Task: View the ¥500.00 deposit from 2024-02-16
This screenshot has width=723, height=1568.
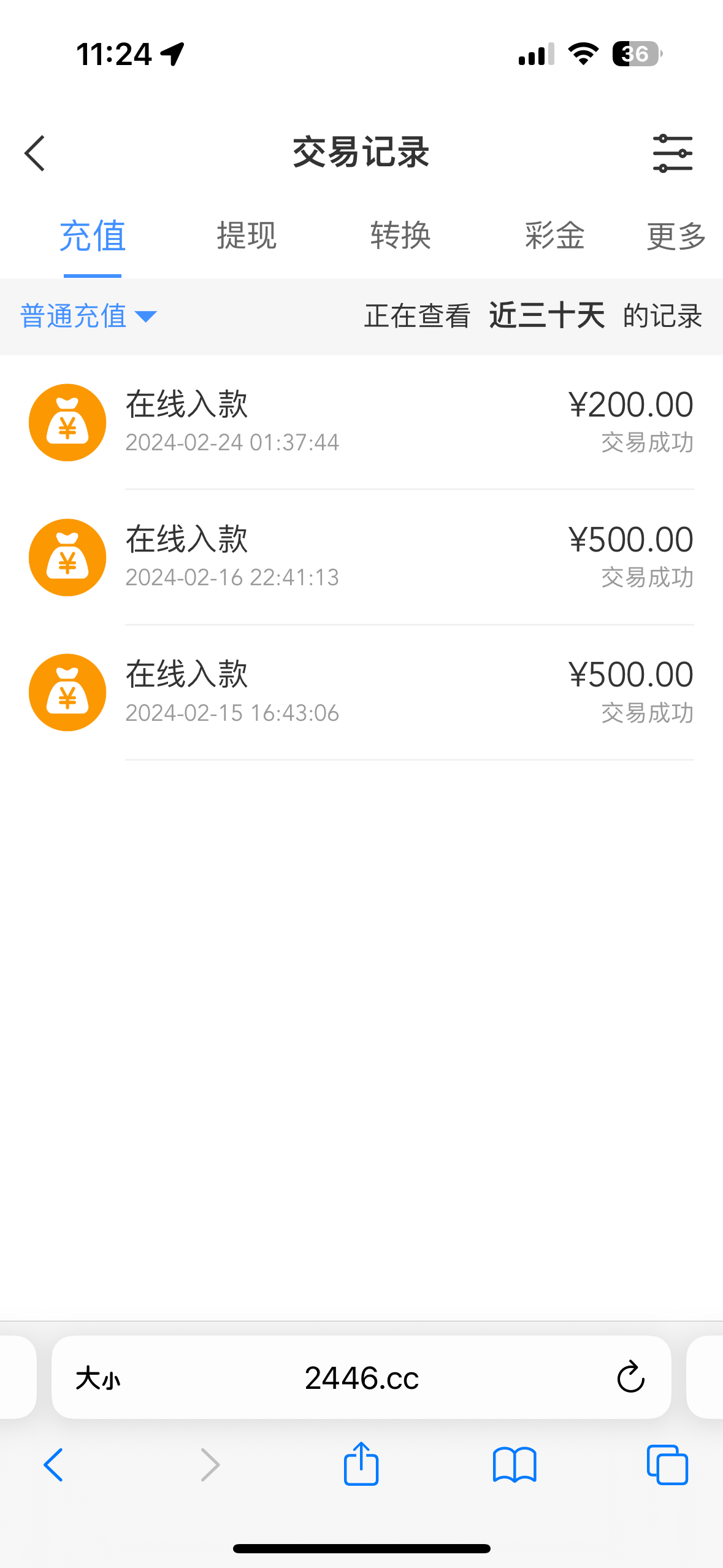Action: 361,558
